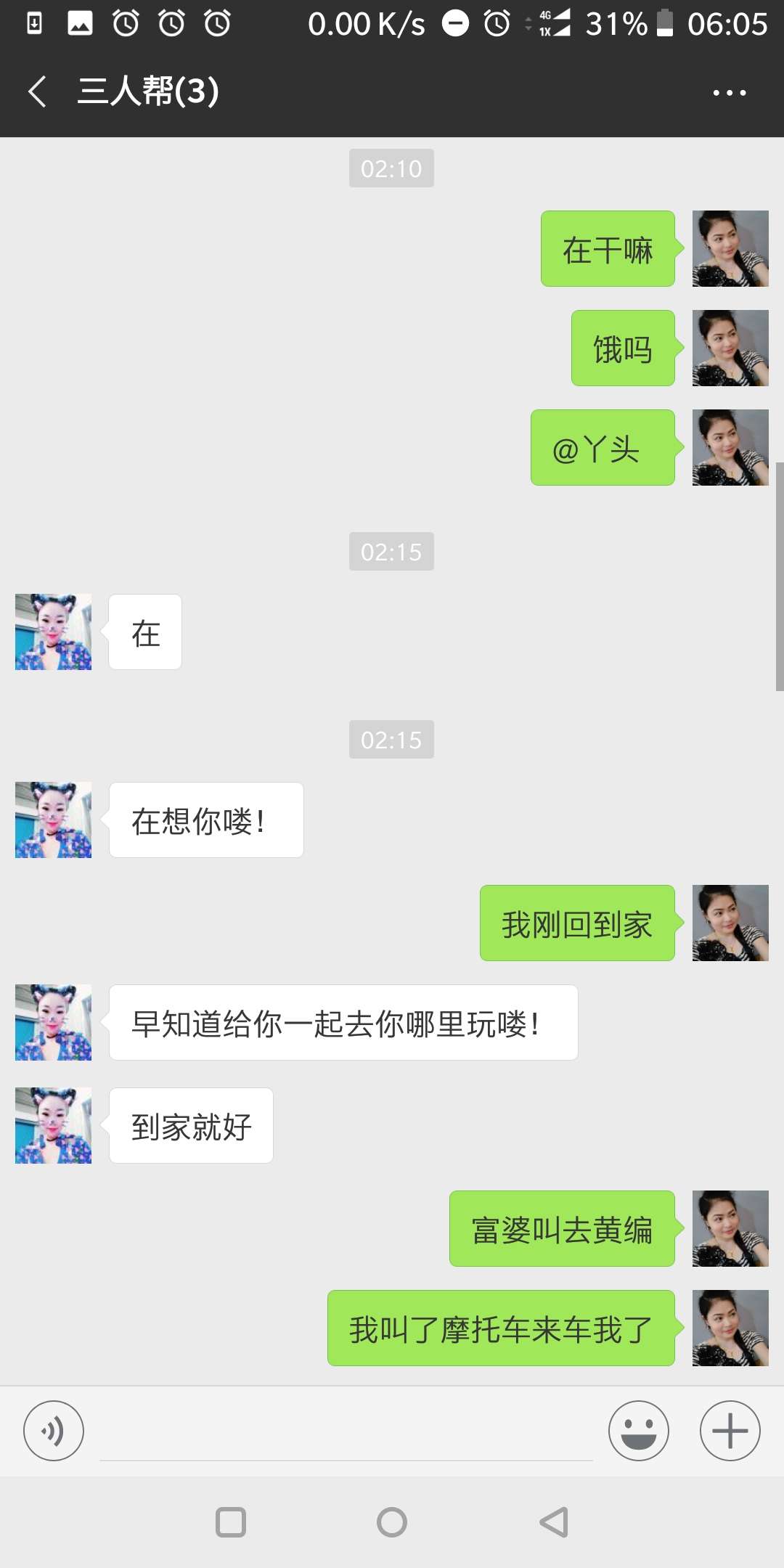This screenshot has height=1568, width=784.
Task: Tap the 02:10 timestamp divider
Action: (x=391, y=168)
